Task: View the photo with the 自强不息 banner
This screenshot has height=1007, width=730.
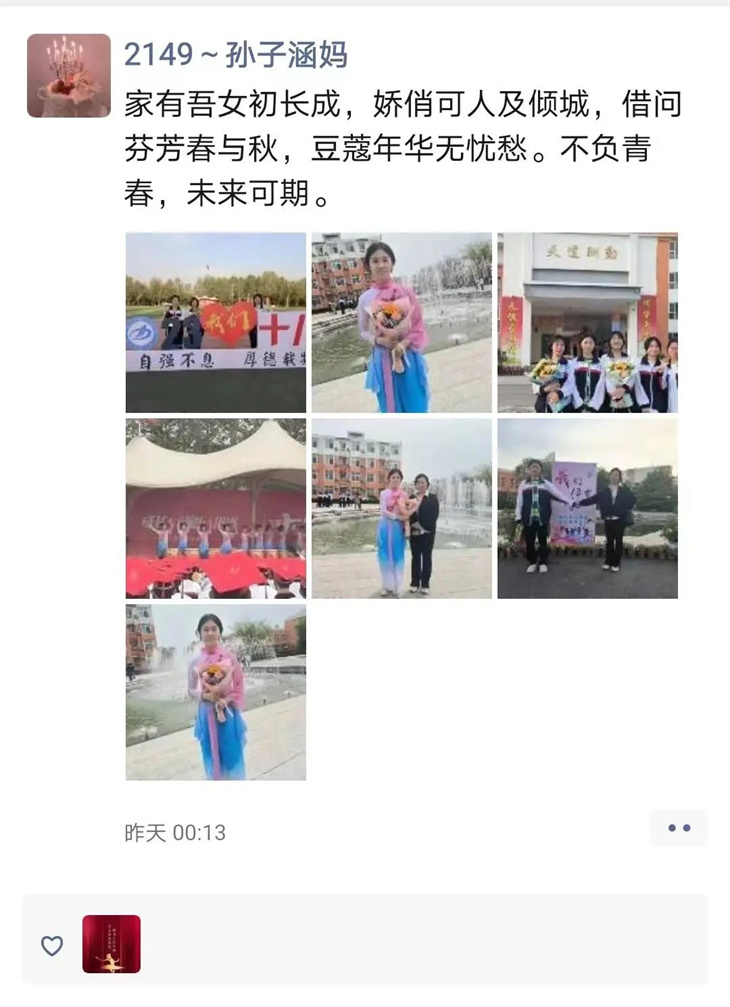Action: pyautogui.click(x=216, y=323)
